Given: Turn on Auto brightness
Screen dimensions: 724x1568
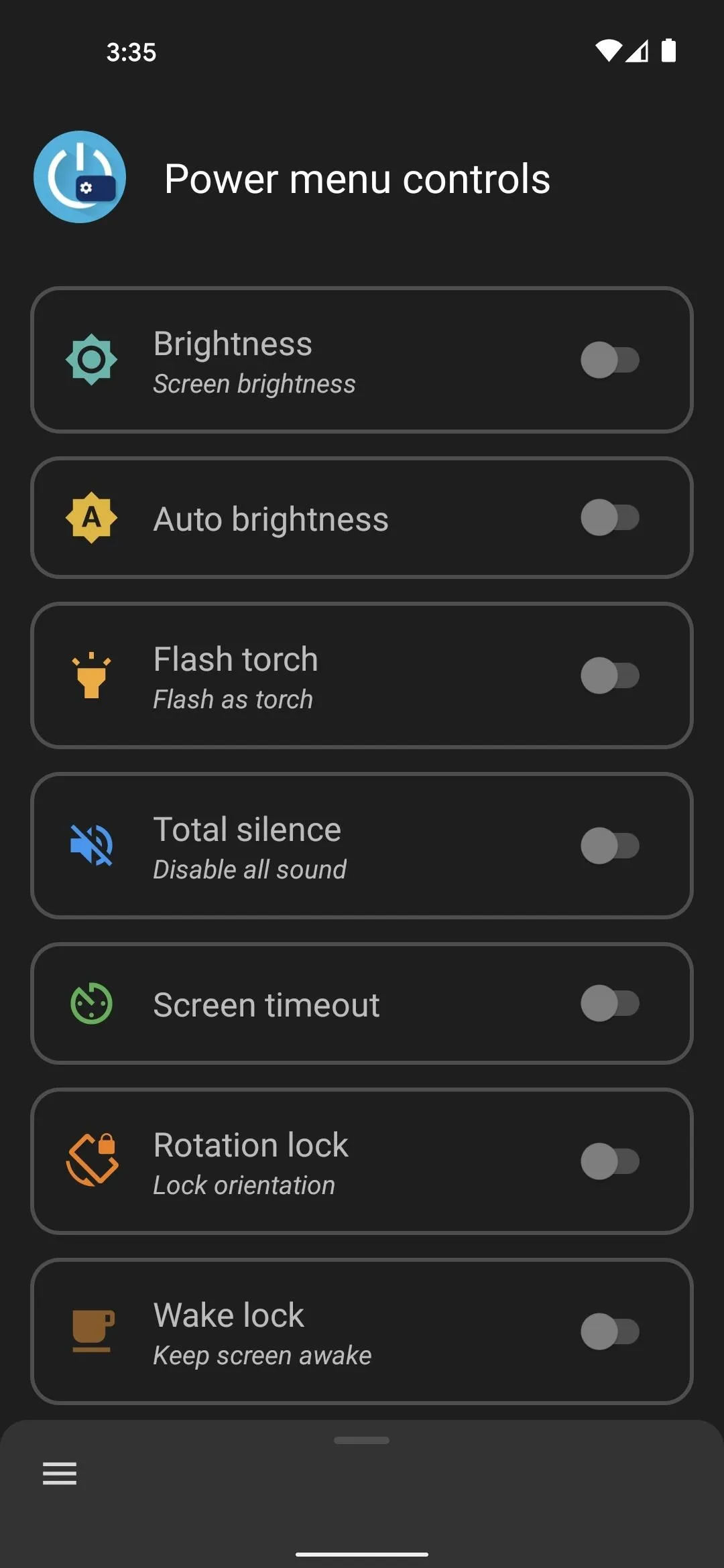Looking at the screenshot, I should [x=609, y=517].
